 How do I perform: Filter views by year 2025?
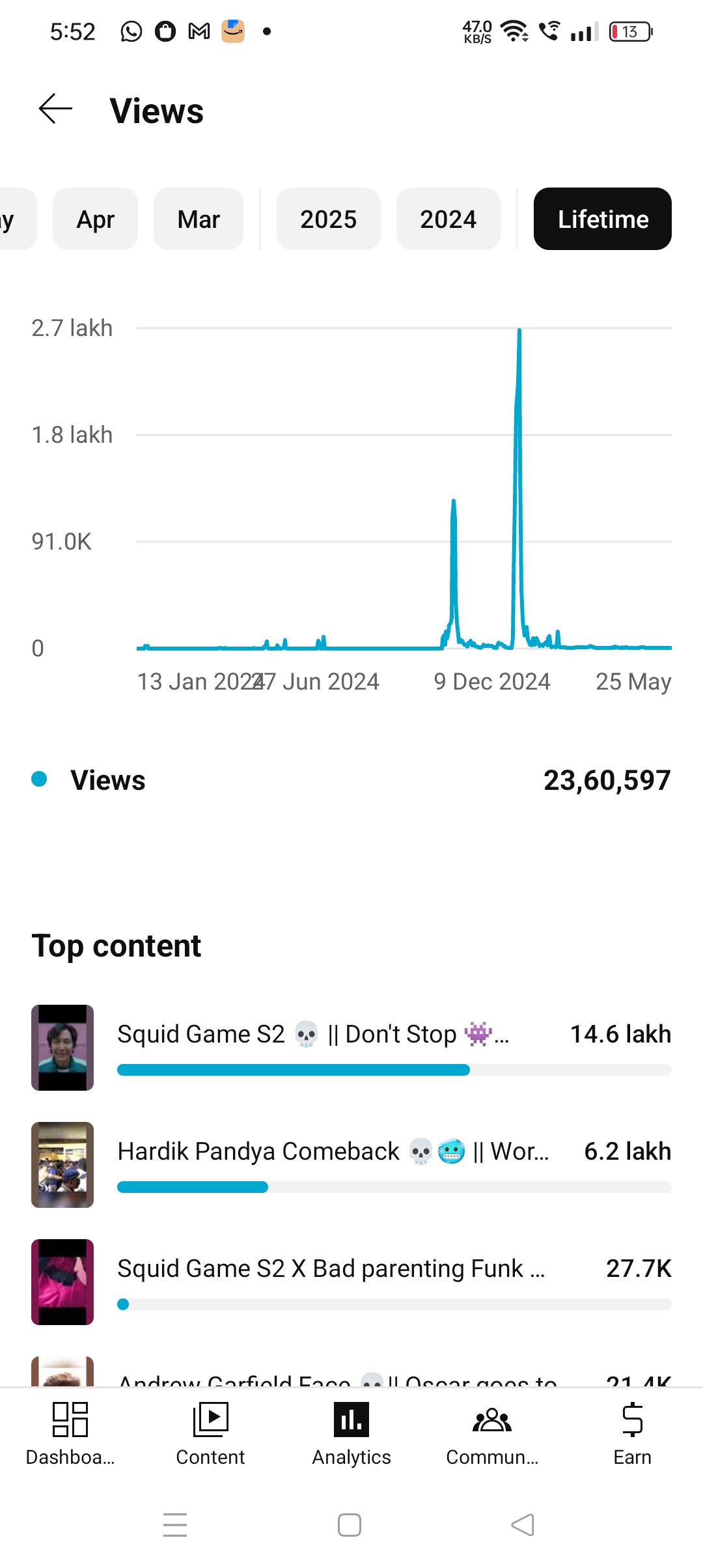(328, 219)
